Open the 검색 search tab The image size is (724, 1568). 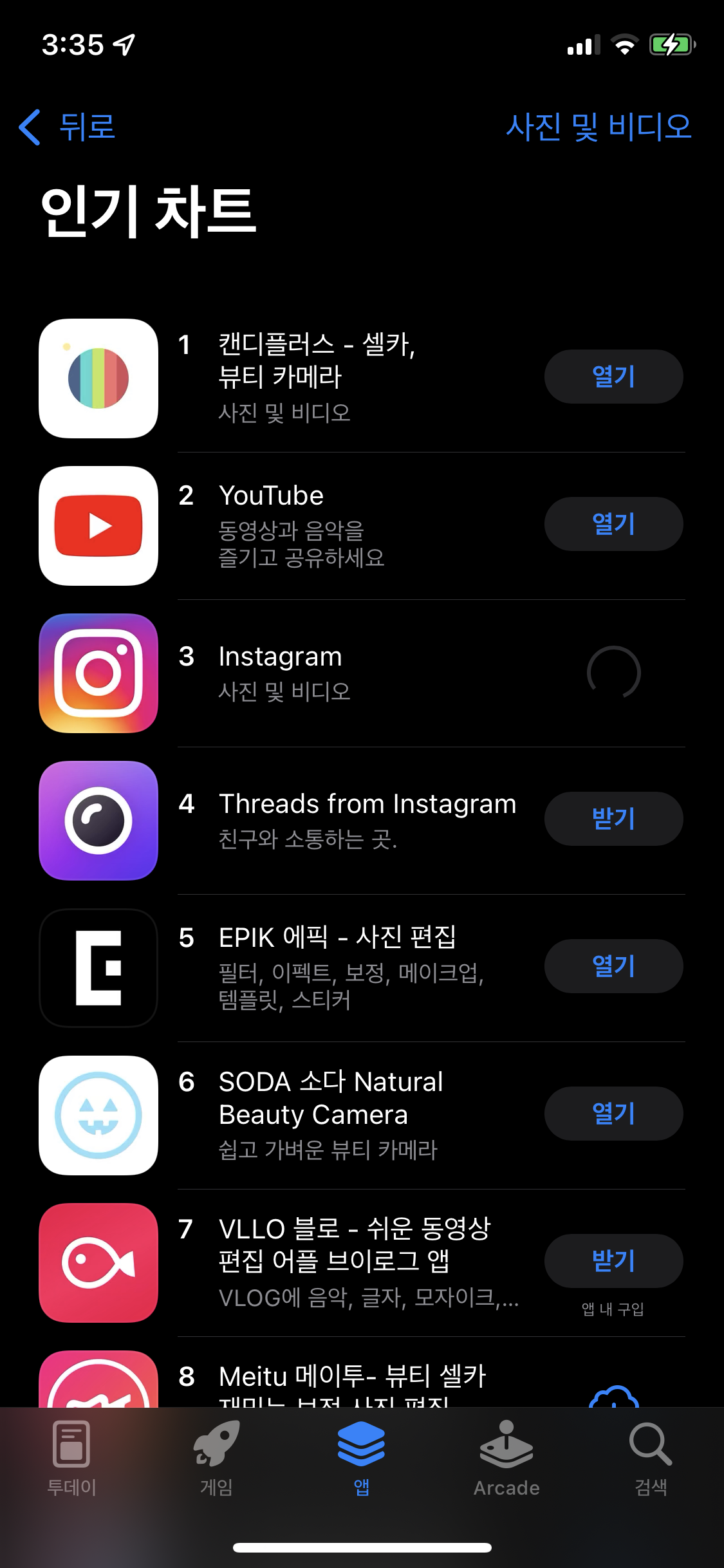coord(652,1474)
